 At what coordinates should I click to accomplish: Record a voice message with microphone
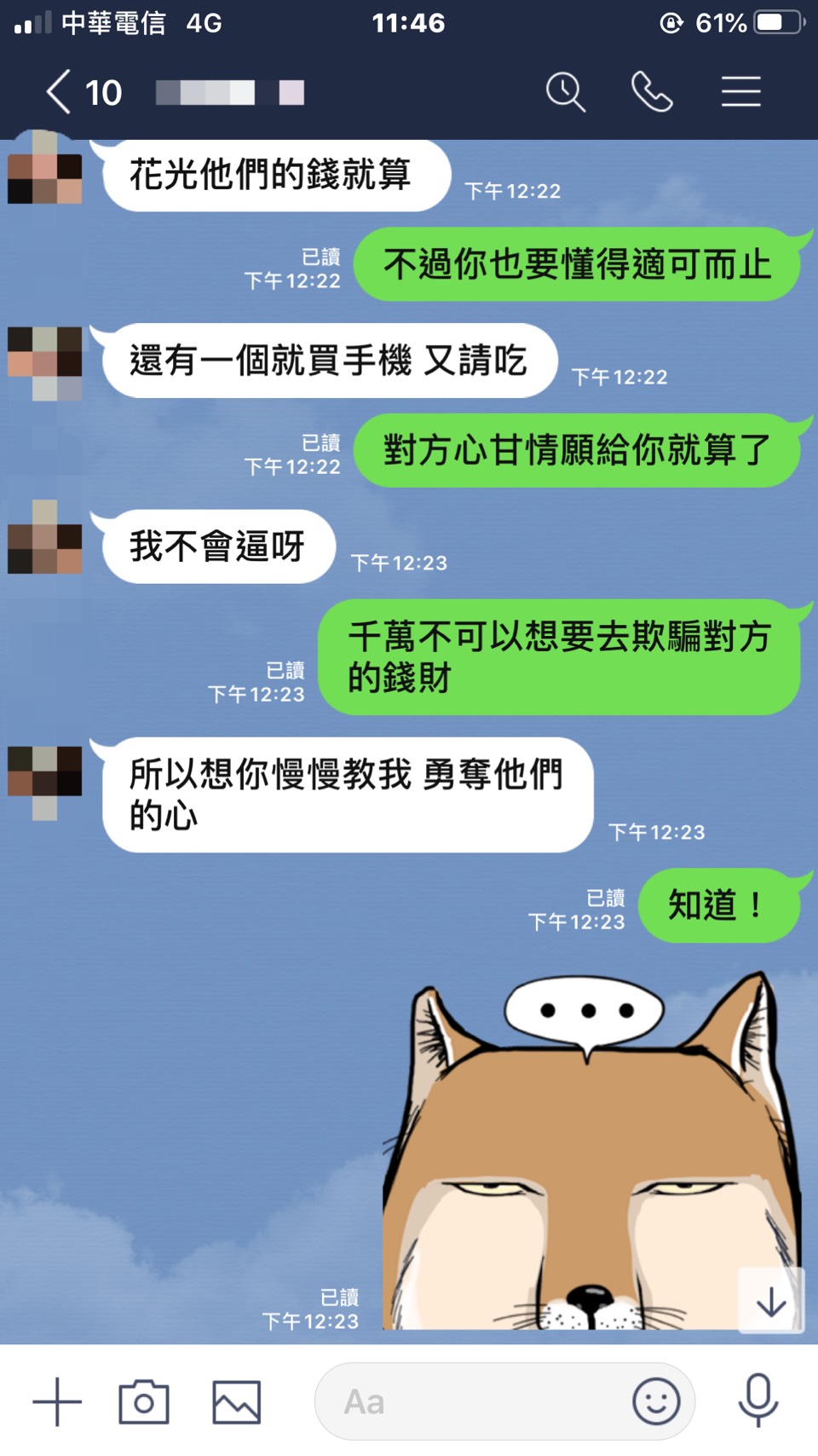click(758, 1400)
